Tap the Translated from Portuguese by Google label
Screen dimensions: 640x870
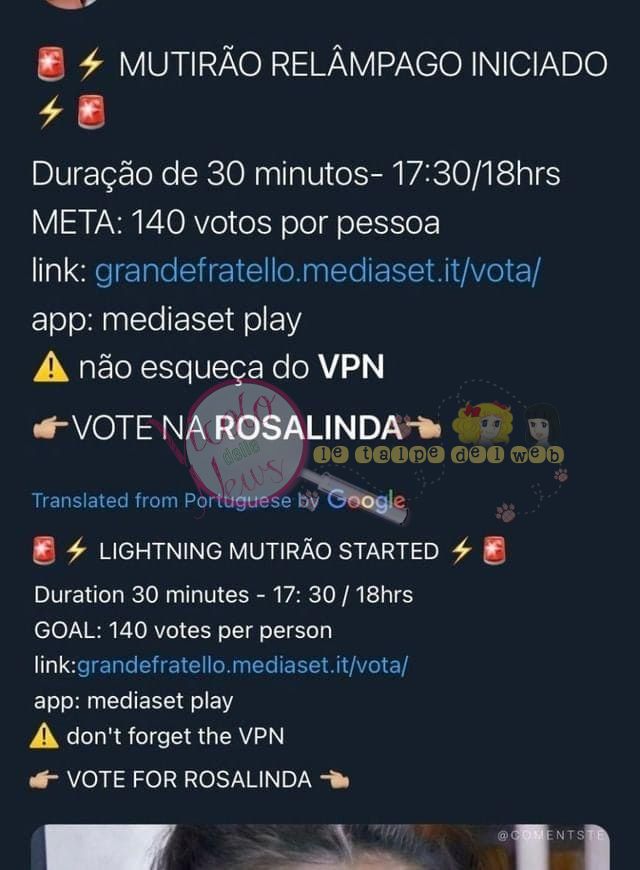tap(218, 500)
